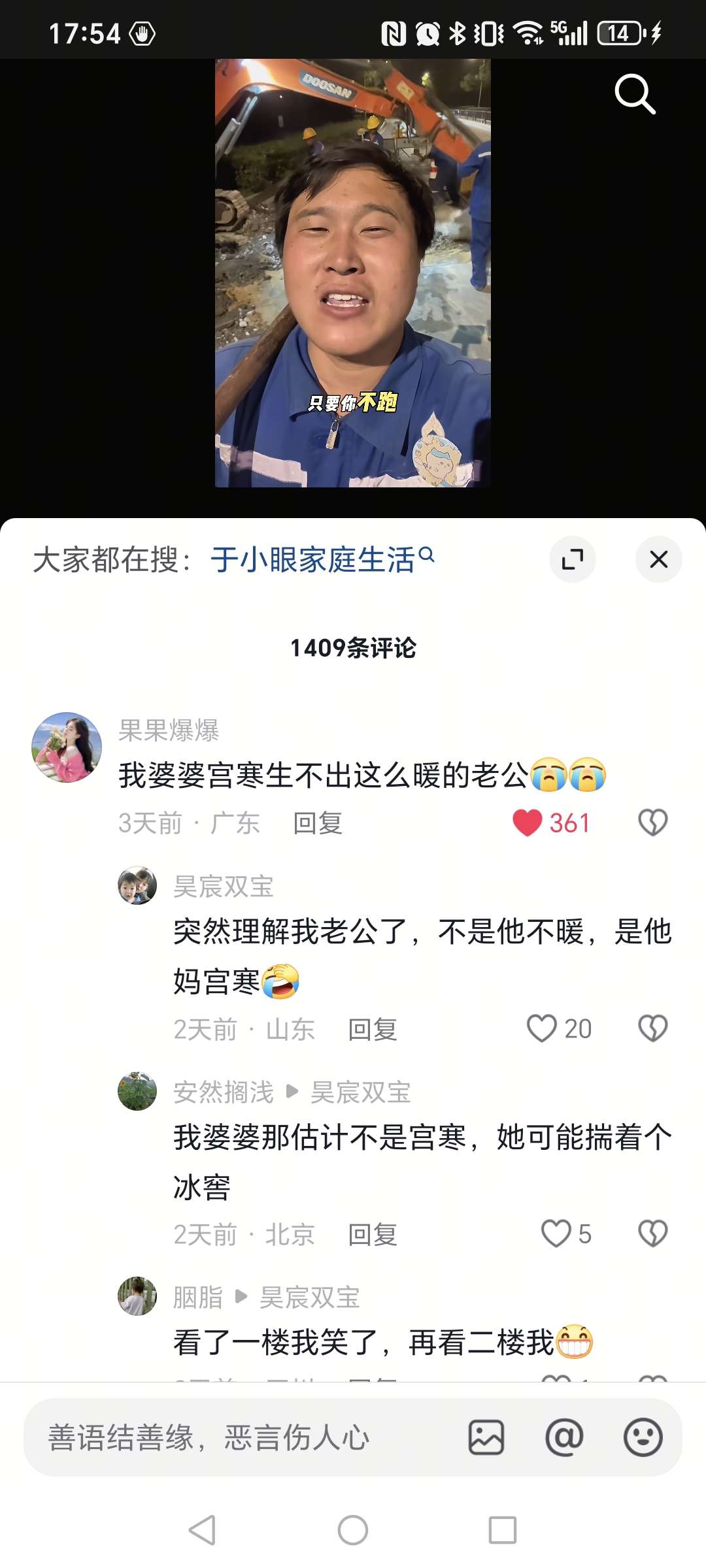Open 果果爆爆's profile avatar

[67, 747]
